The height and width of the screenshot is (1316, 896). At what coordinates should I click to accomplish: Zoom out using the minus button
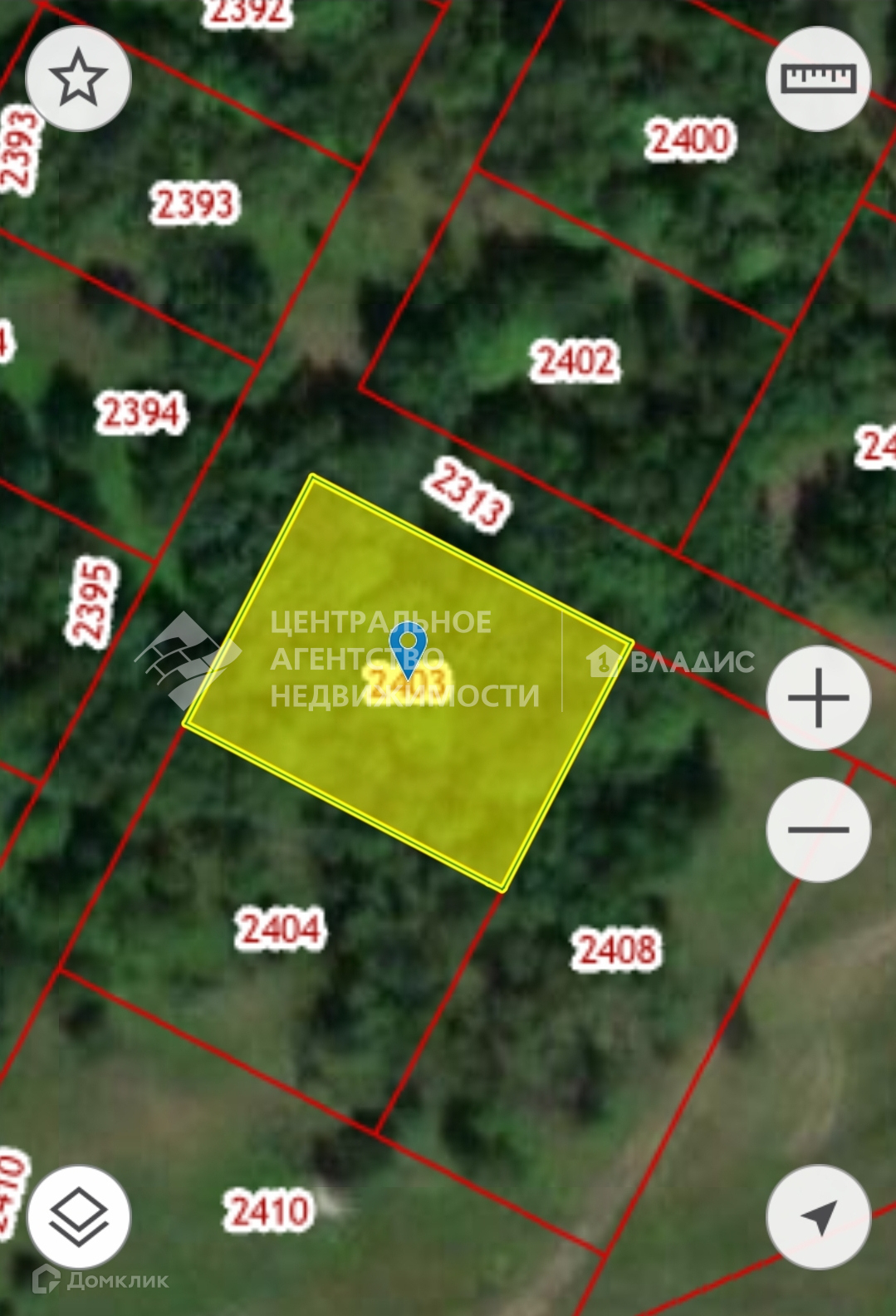click(x=818, y=829)
